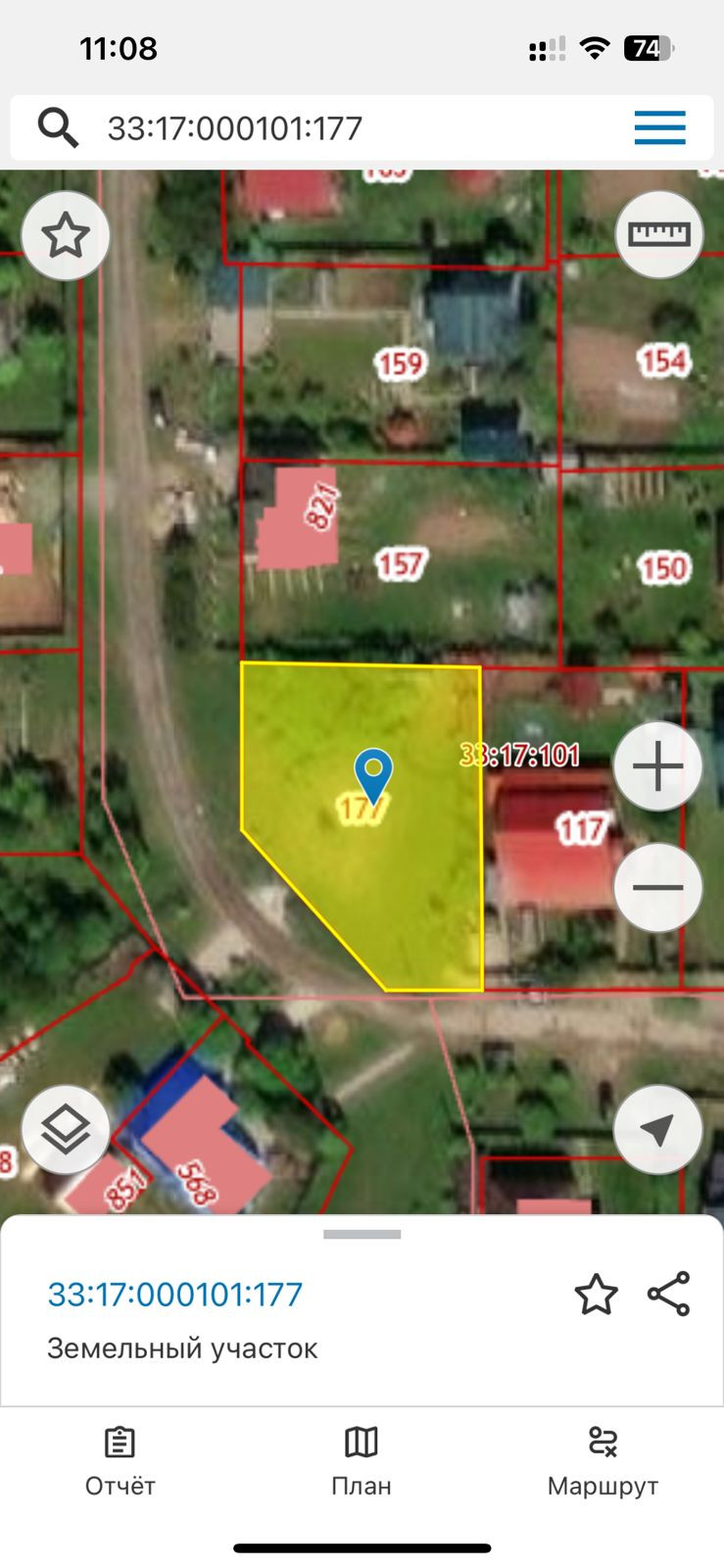
Task: Open the Отчёт report section
Action: pos(120,1460)
